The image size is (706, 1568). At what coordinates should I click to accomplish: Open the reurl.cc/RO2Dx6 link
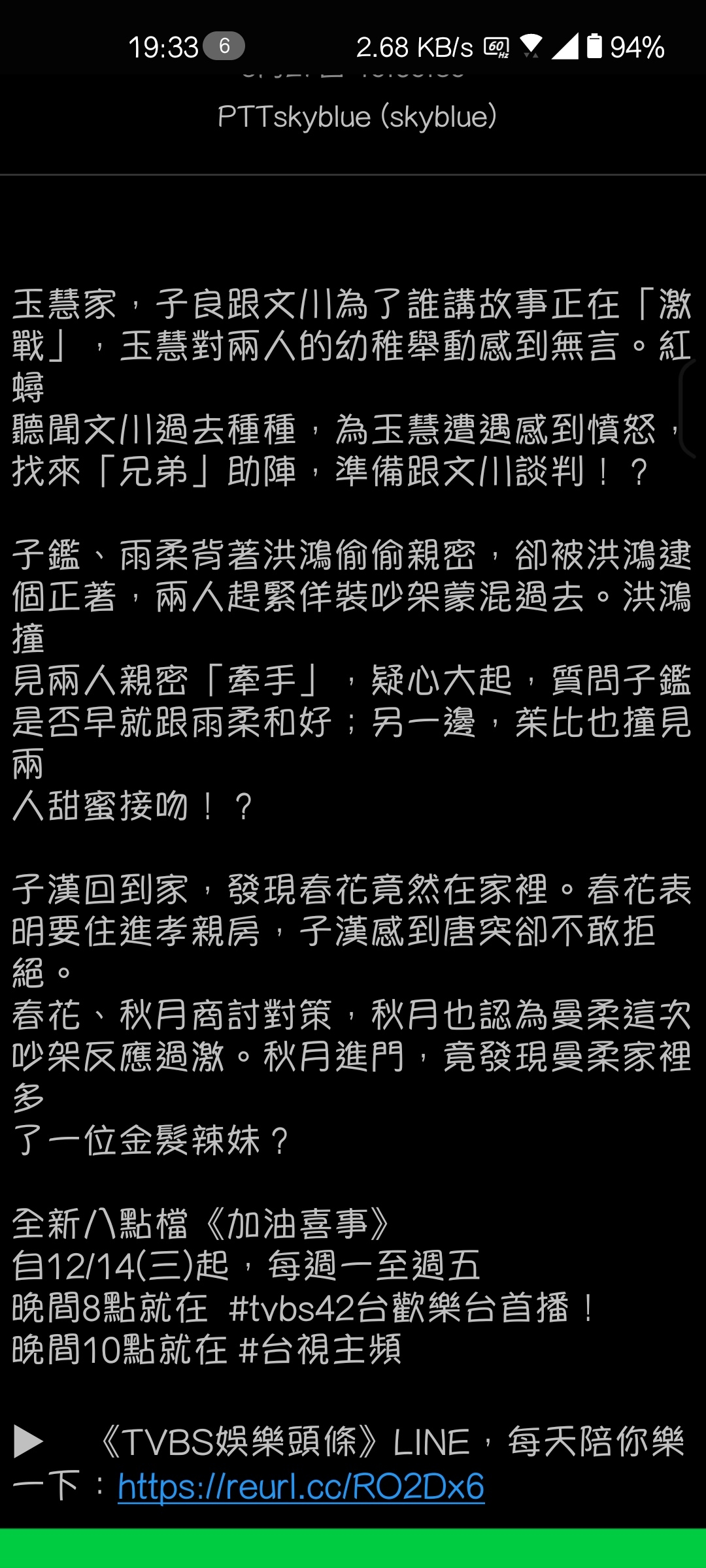tap(301, 1486)
